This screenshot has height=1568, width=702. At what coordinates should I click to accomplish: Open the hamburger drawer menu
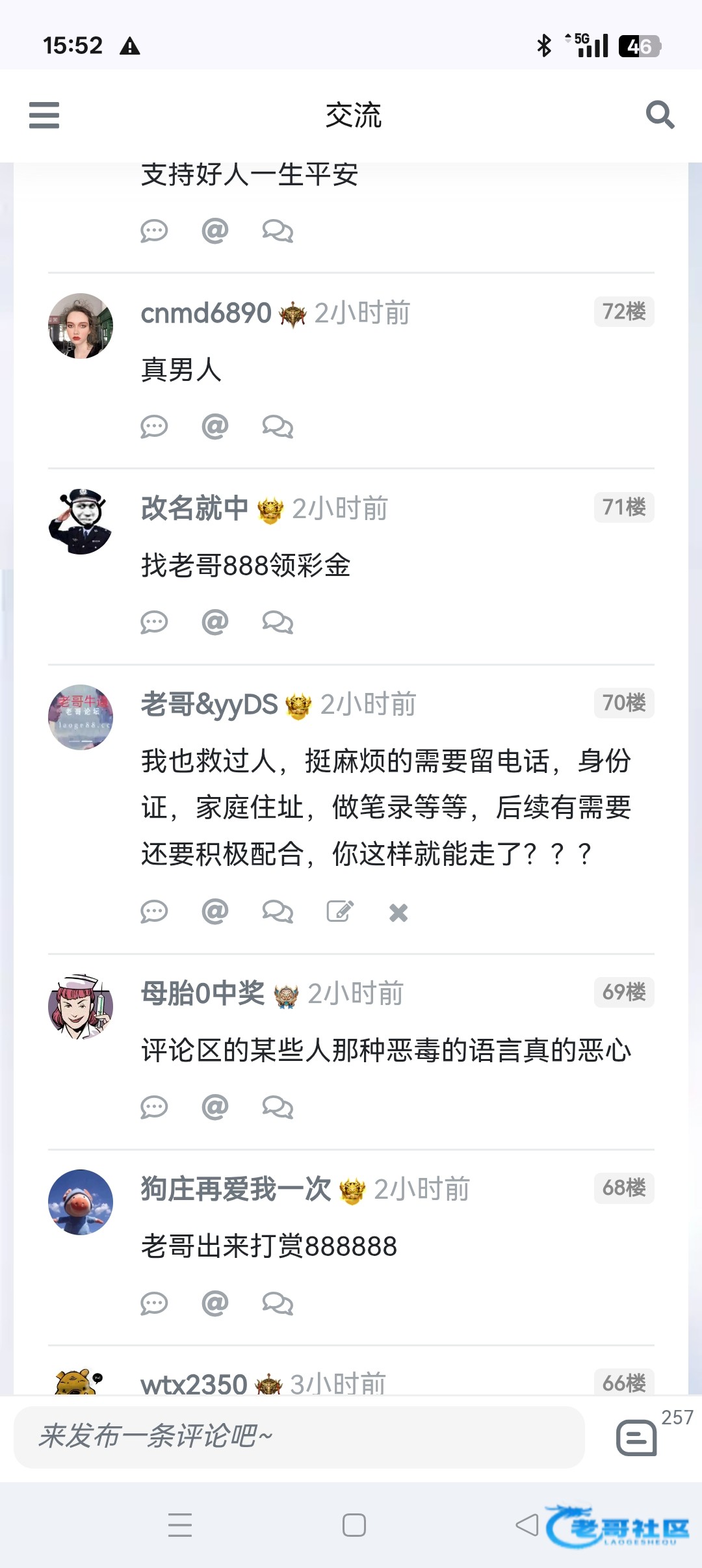click(44, 115)
